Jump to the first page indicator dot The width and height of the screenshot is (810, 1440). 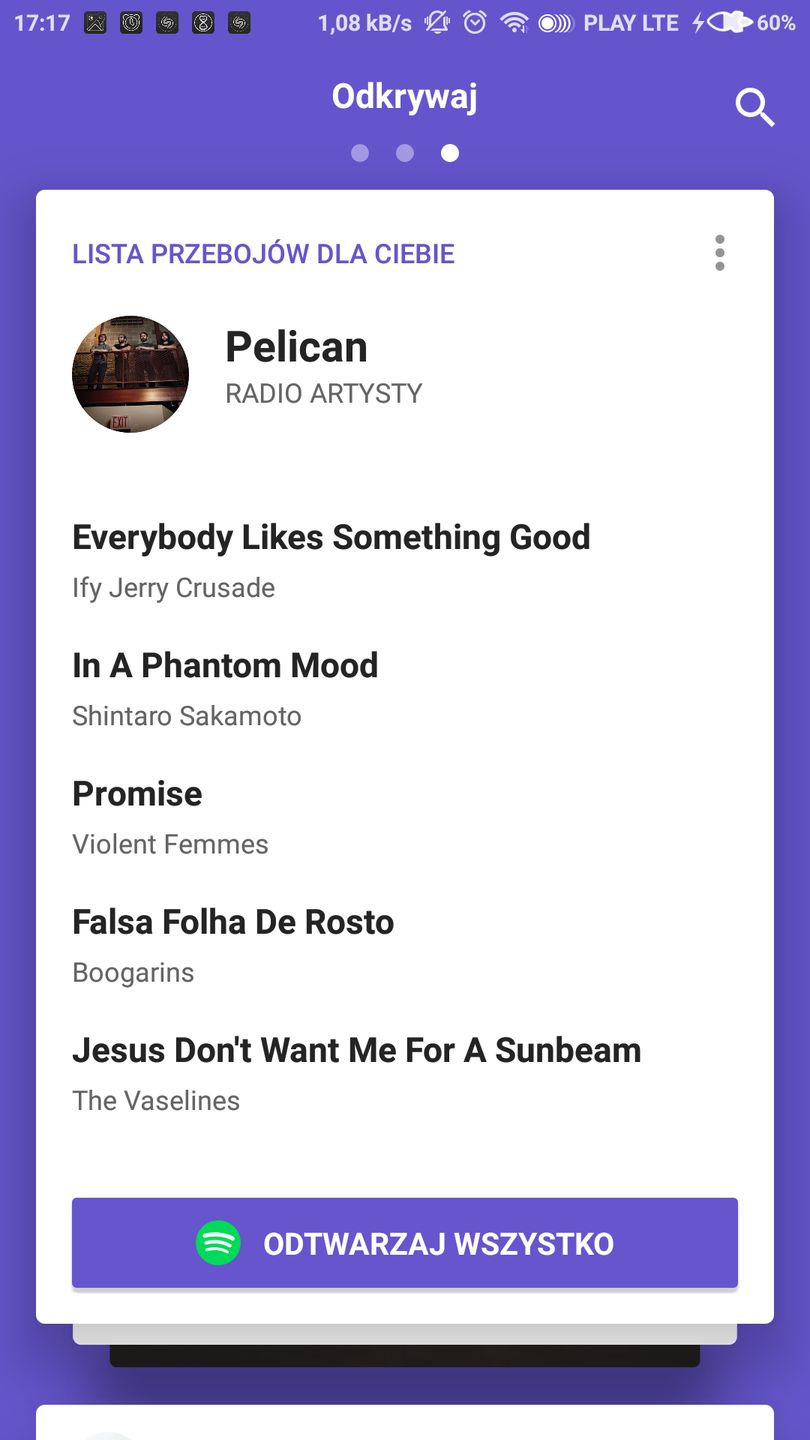[360, 153]
